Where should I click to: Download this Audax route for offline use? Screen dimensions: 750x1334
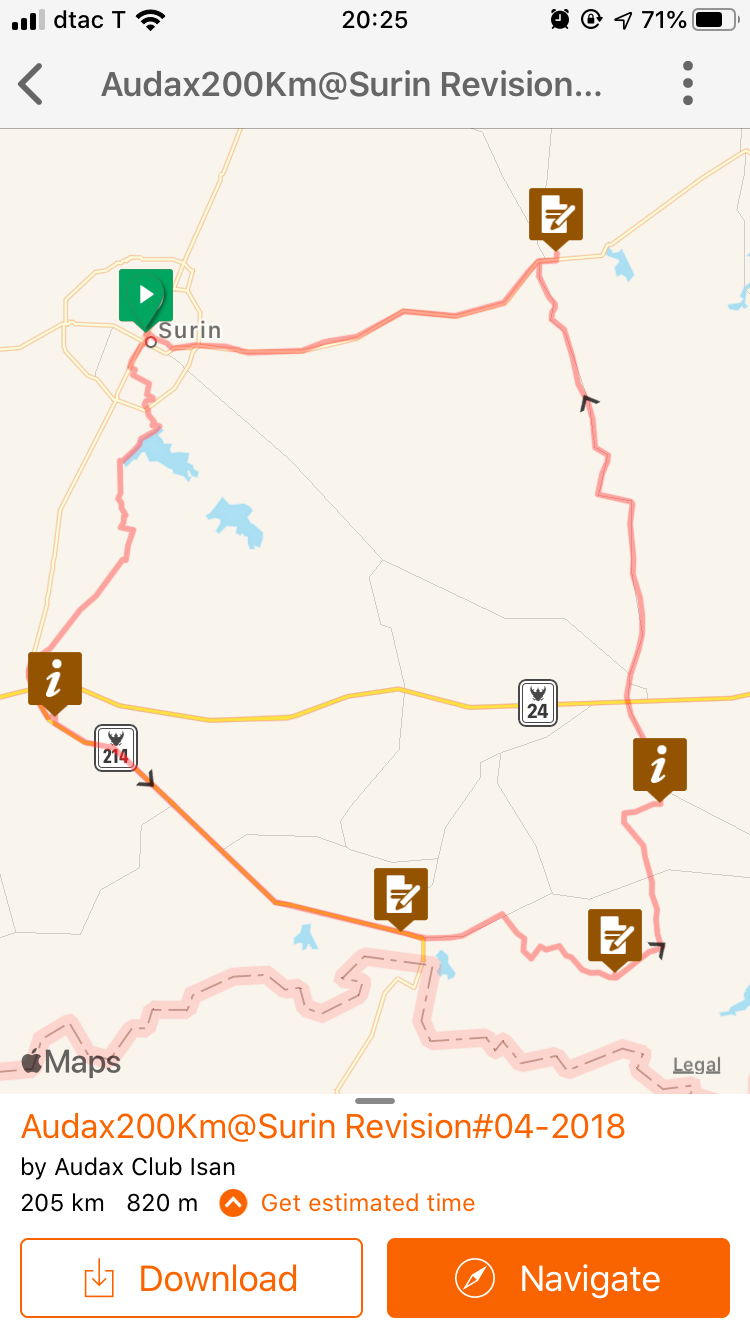coord(191,1278)
